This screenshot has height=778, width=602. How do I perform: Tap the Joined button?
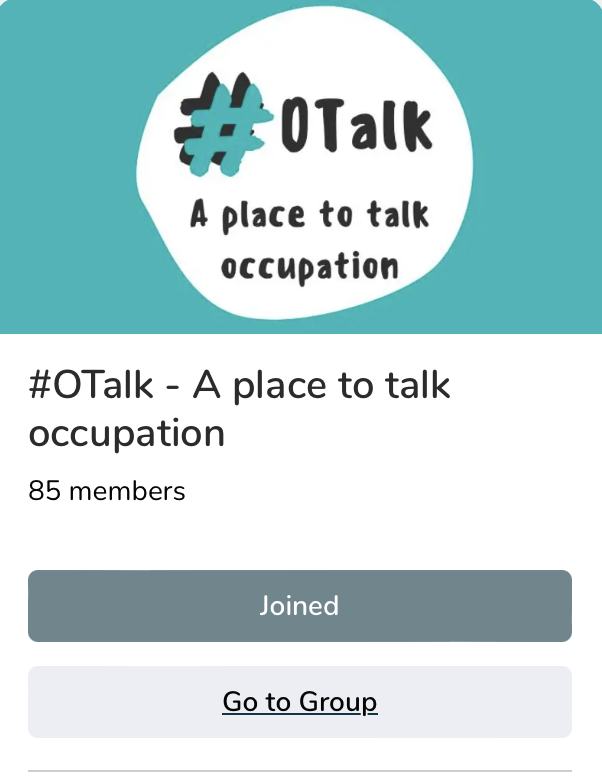[x=300, y=606]
